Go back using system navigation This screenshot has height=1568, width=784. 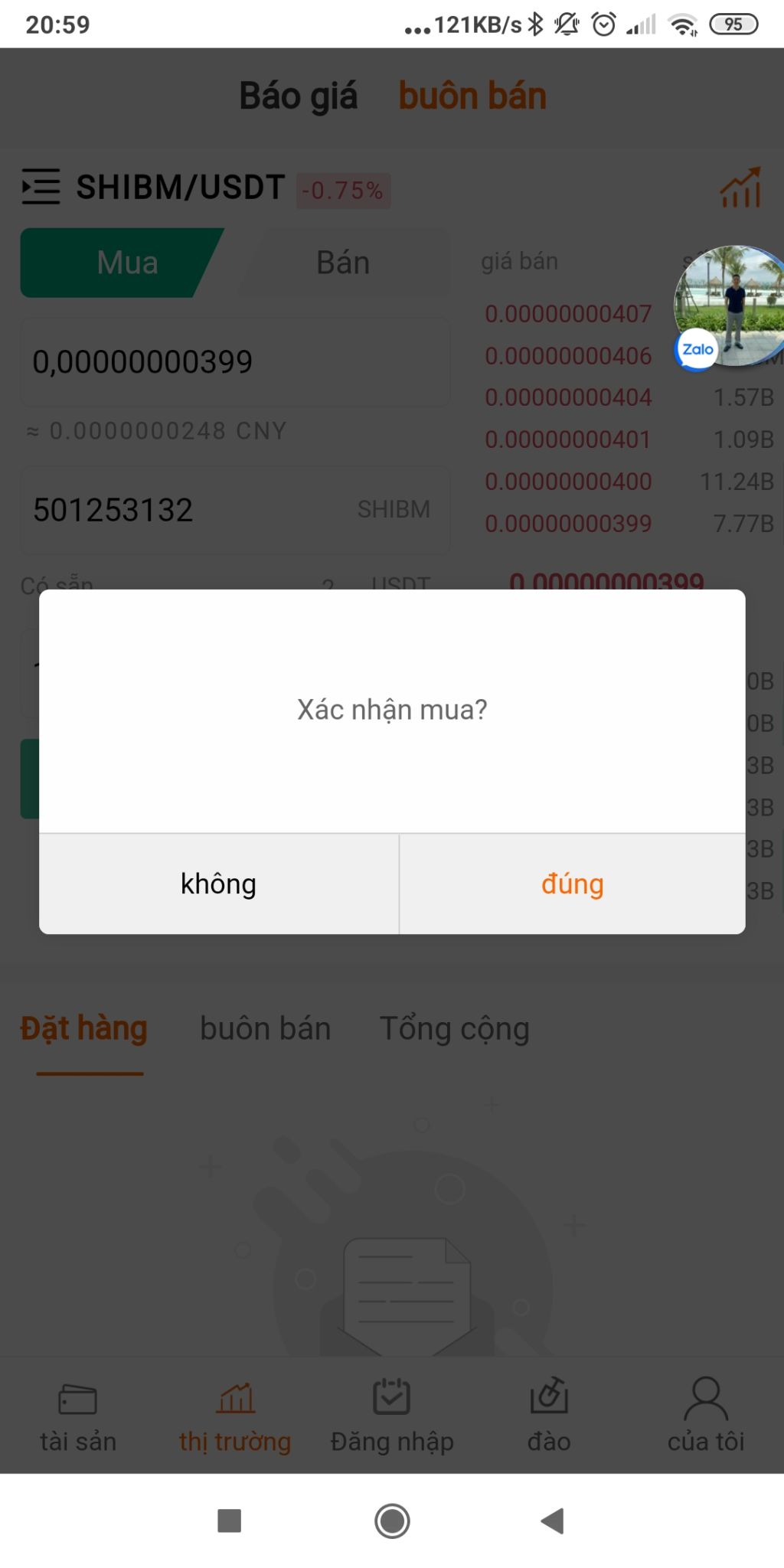coord(552,1521)
